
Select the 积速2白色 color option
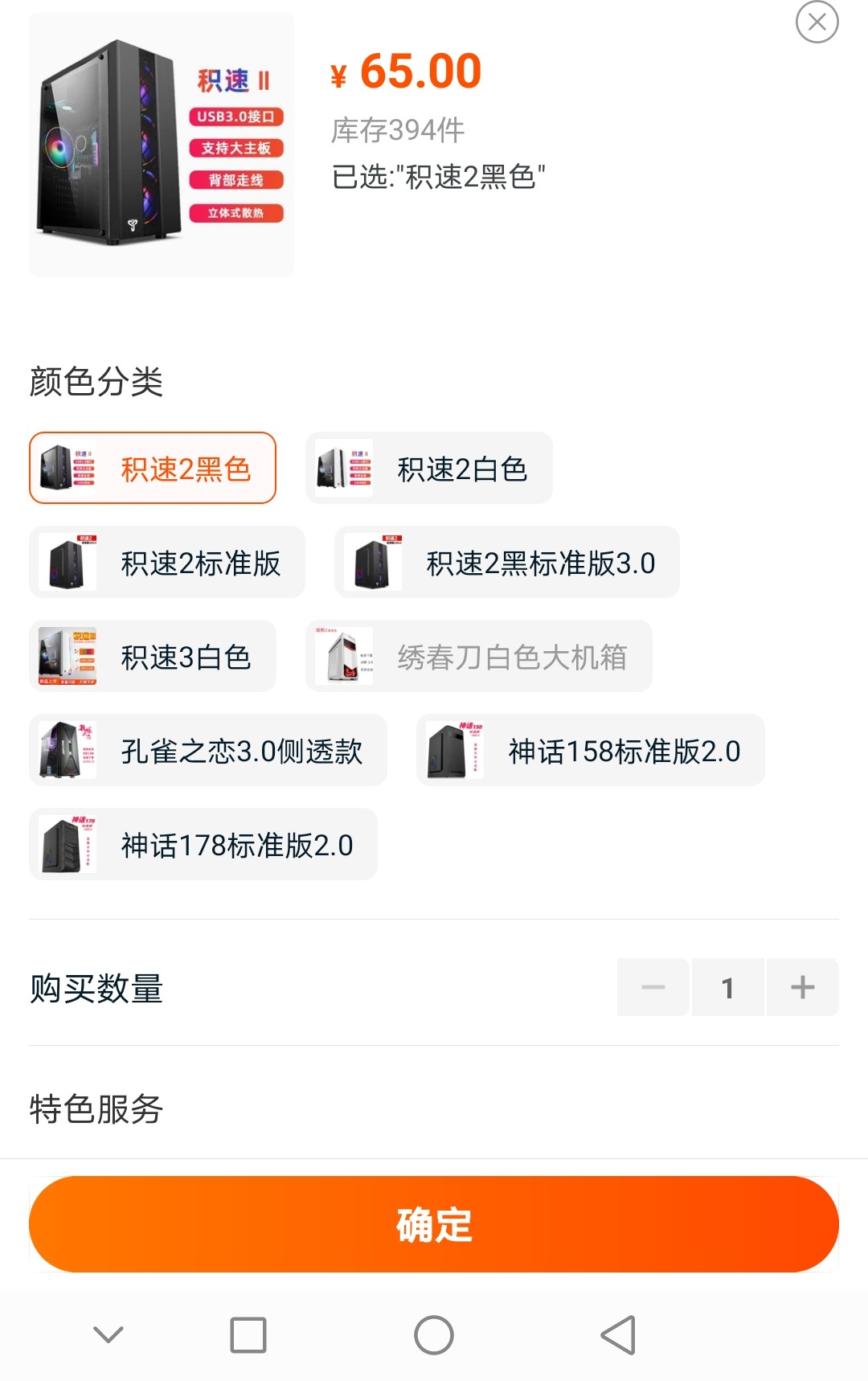coord(429,468)
